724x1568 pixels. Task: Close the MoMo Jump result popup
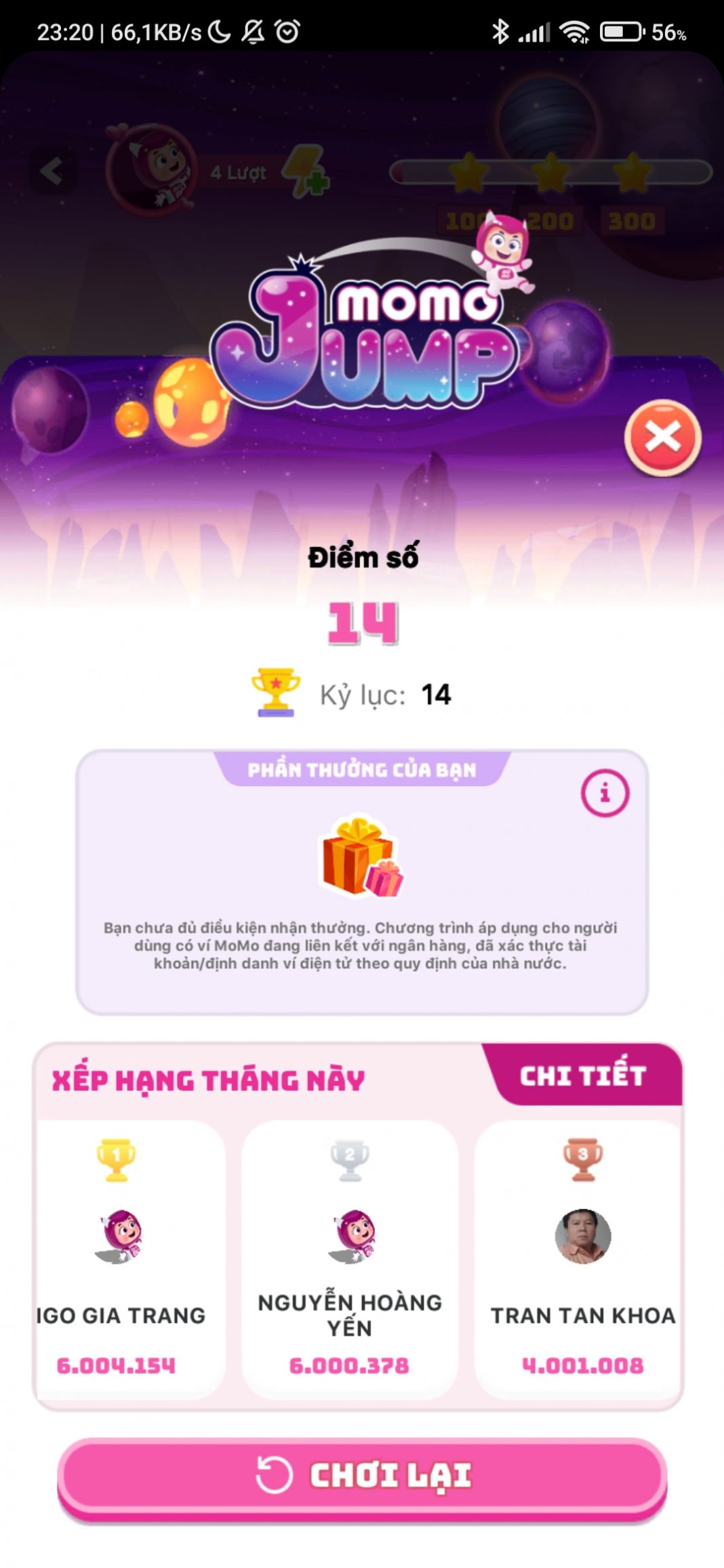click(x=662, y=437)
